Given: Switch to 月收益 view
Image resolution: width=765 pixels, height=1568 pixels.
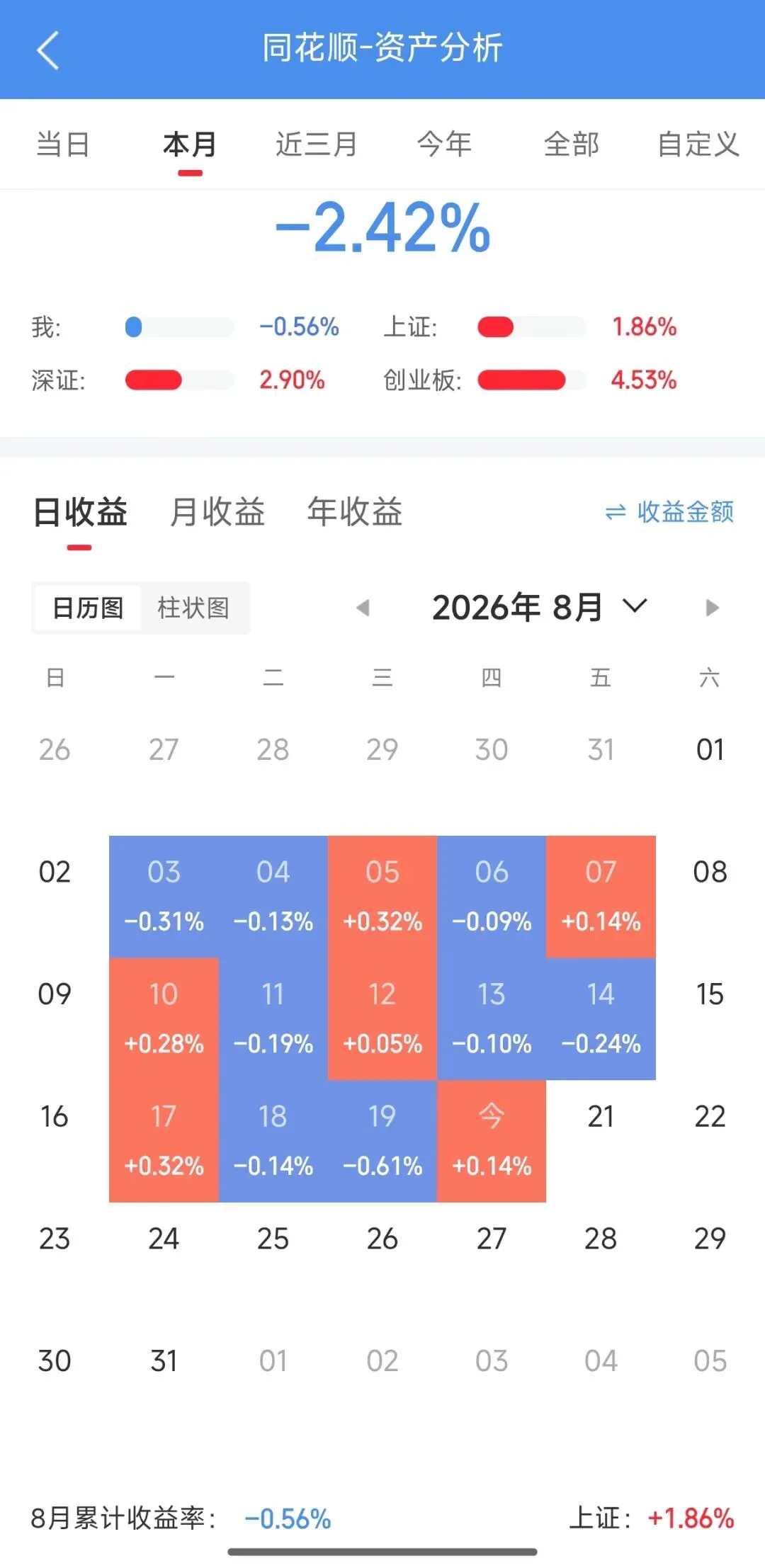Looking at the screenshot, I should pyautogui.click(x=217, y=511).
